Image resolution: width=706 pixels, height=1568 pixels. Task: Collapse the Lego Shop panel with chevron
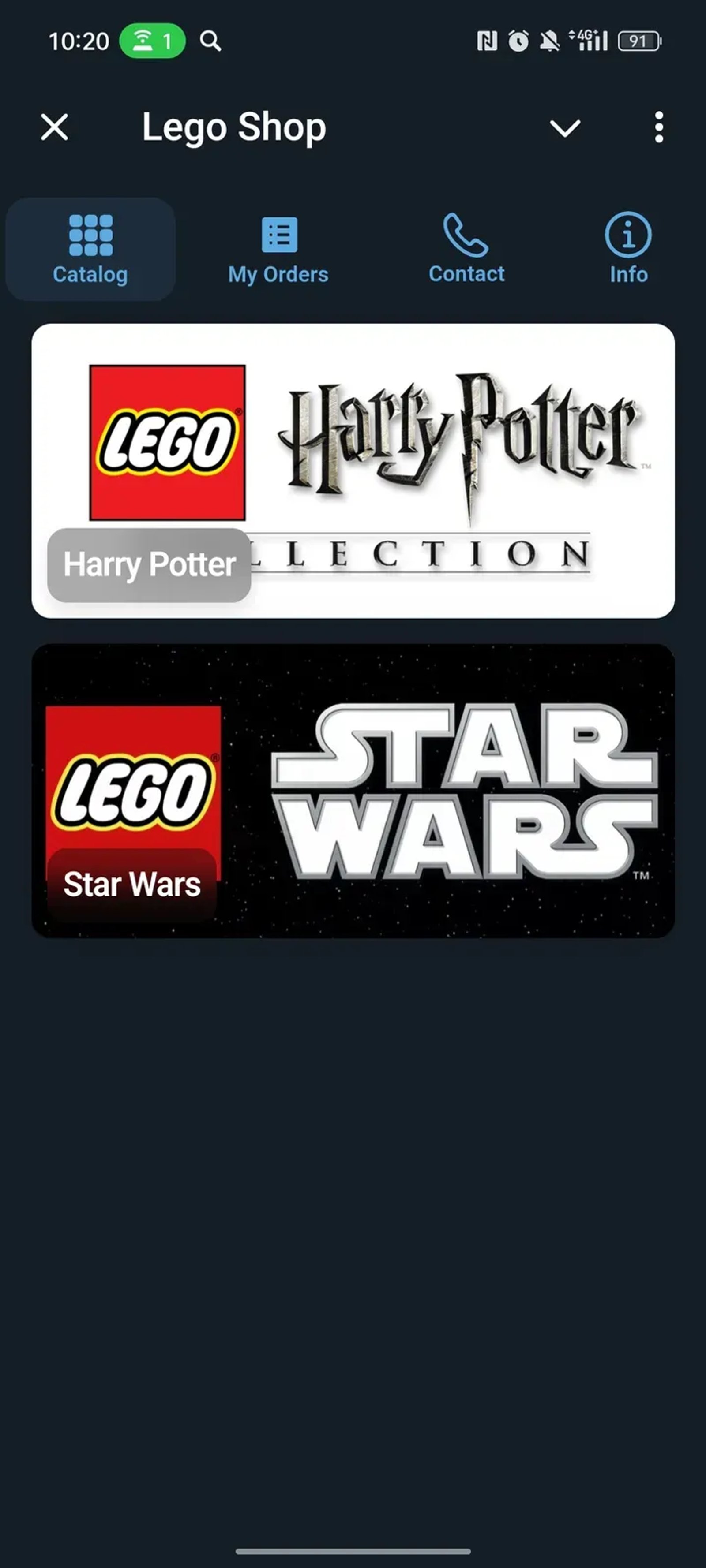click(x=565, y=128)
